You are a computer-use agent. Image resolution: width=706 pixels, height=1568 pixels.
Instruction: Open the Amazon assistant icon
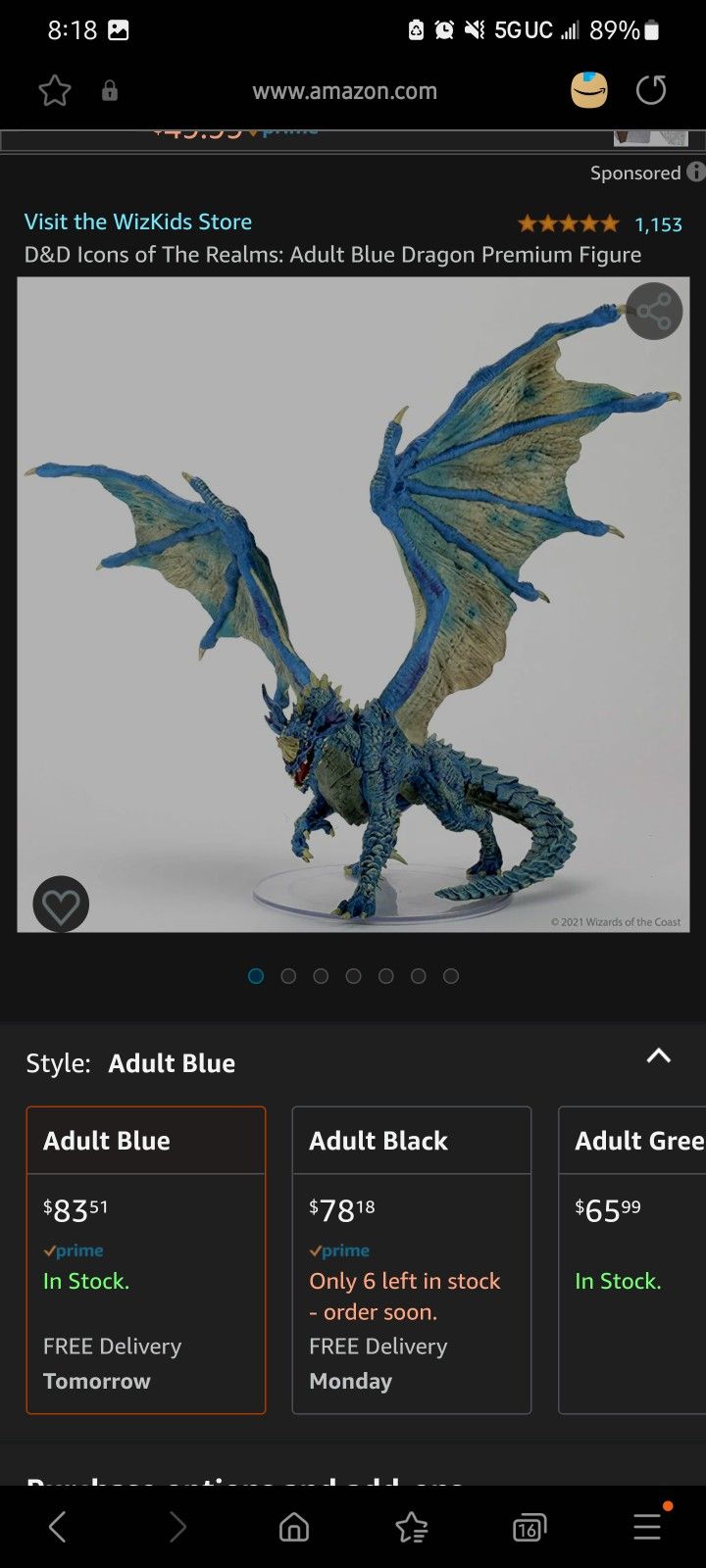(589, 90)
